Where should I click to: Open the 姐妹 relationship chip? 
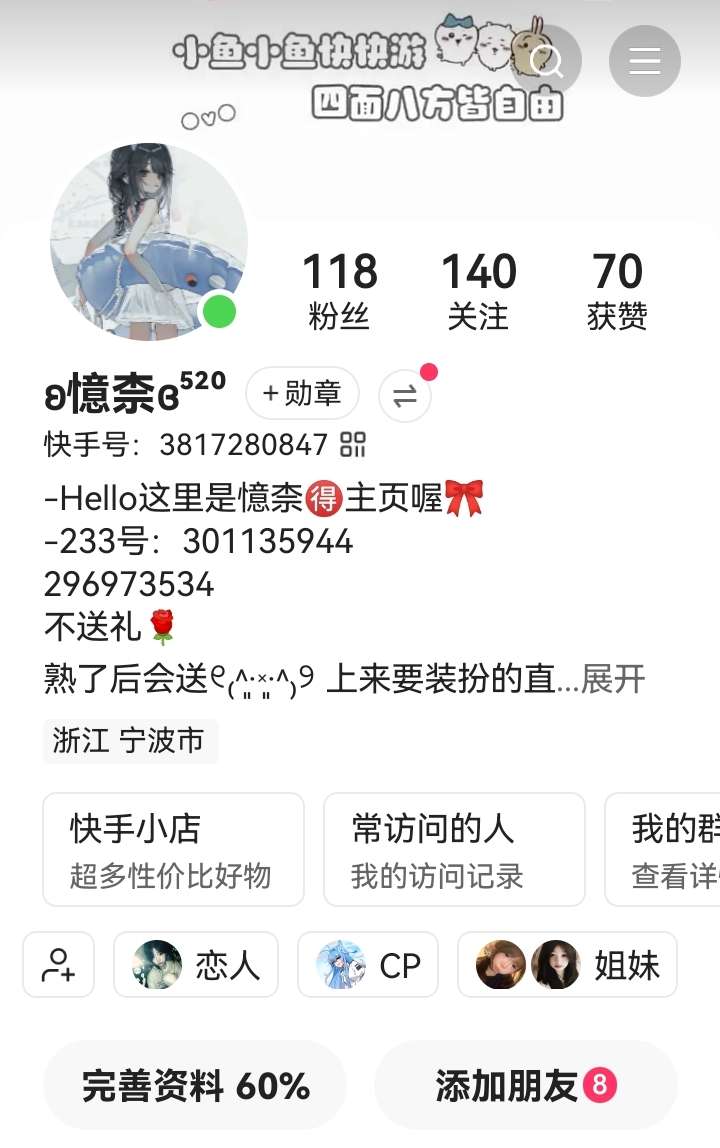tap(567, 965)
